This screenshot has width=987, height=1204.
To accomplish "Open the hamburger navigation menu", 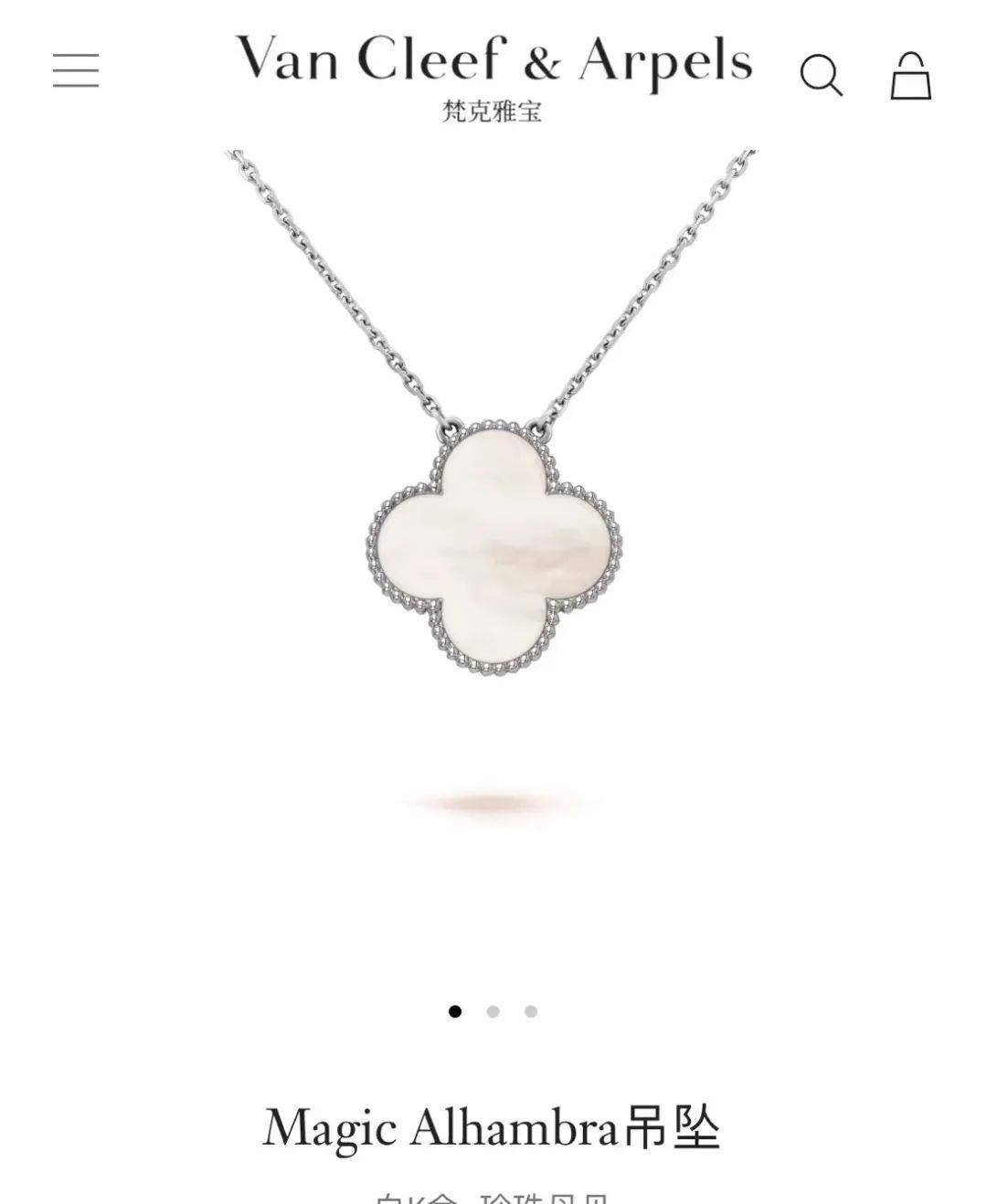I will 76,70.
